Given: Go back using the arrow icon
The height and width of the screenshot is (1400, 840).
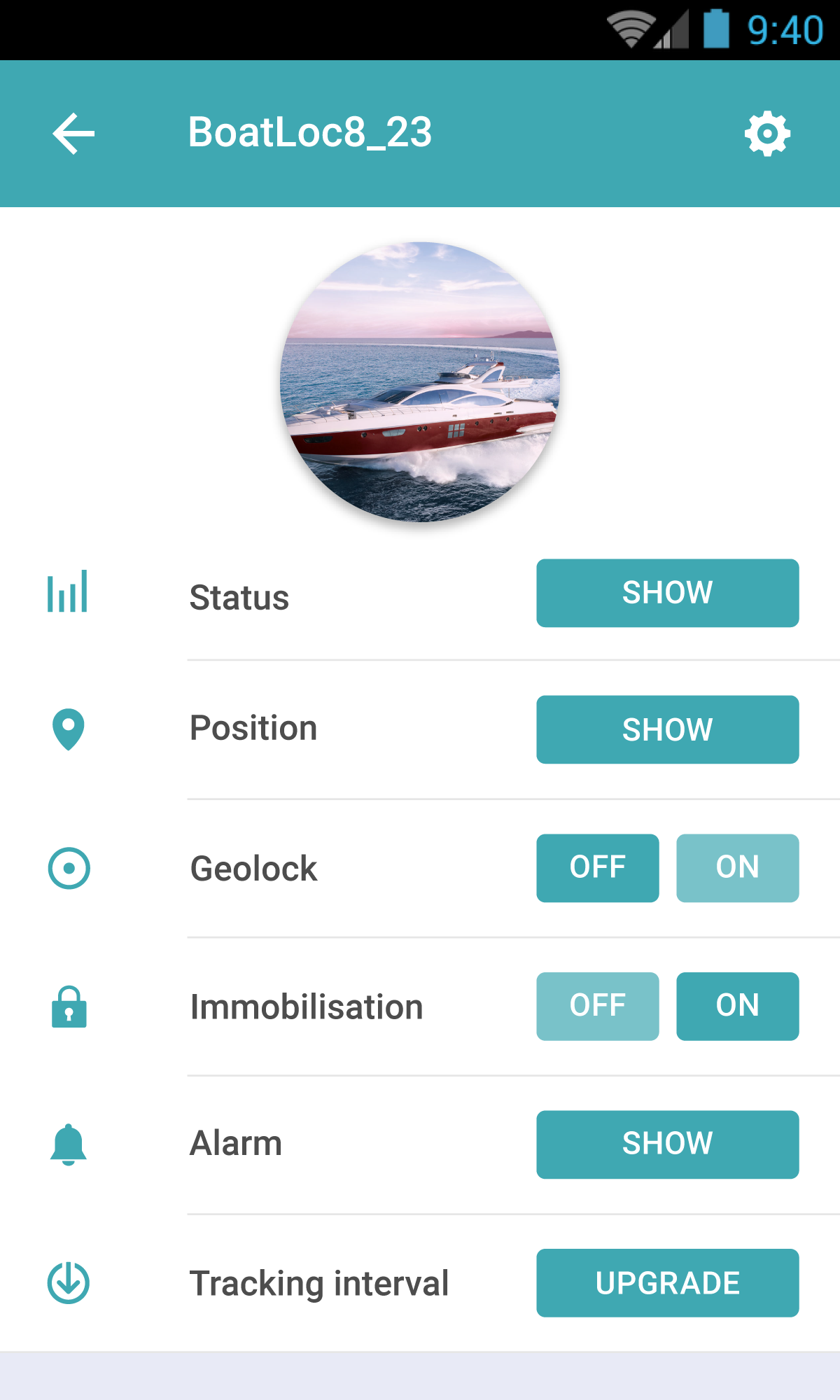Looking at the screenshot, I should point(73,134).
